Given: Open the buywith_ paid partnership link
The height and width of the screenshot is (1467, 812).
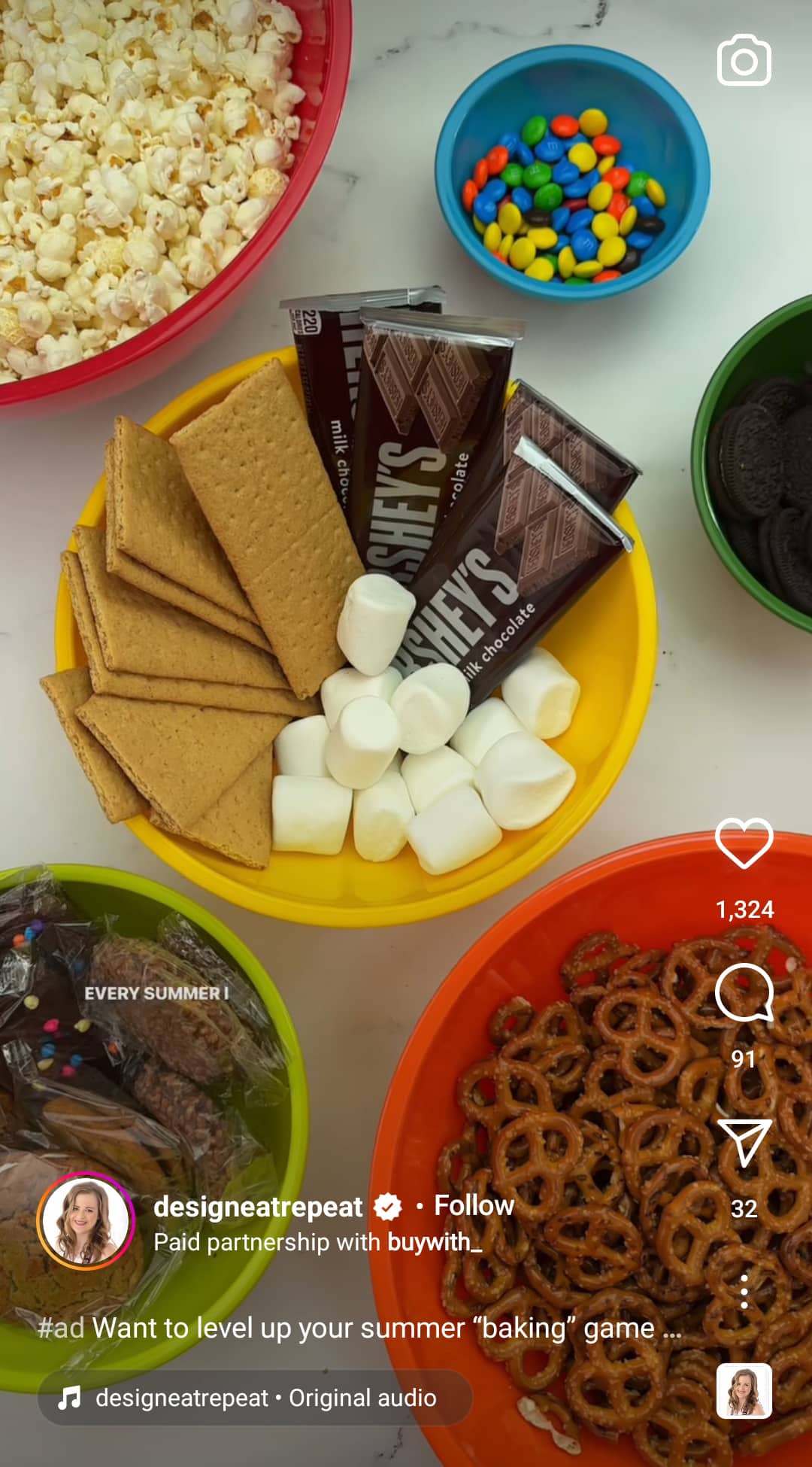Looking at the screenshot, I should (x=434, y=1242).
